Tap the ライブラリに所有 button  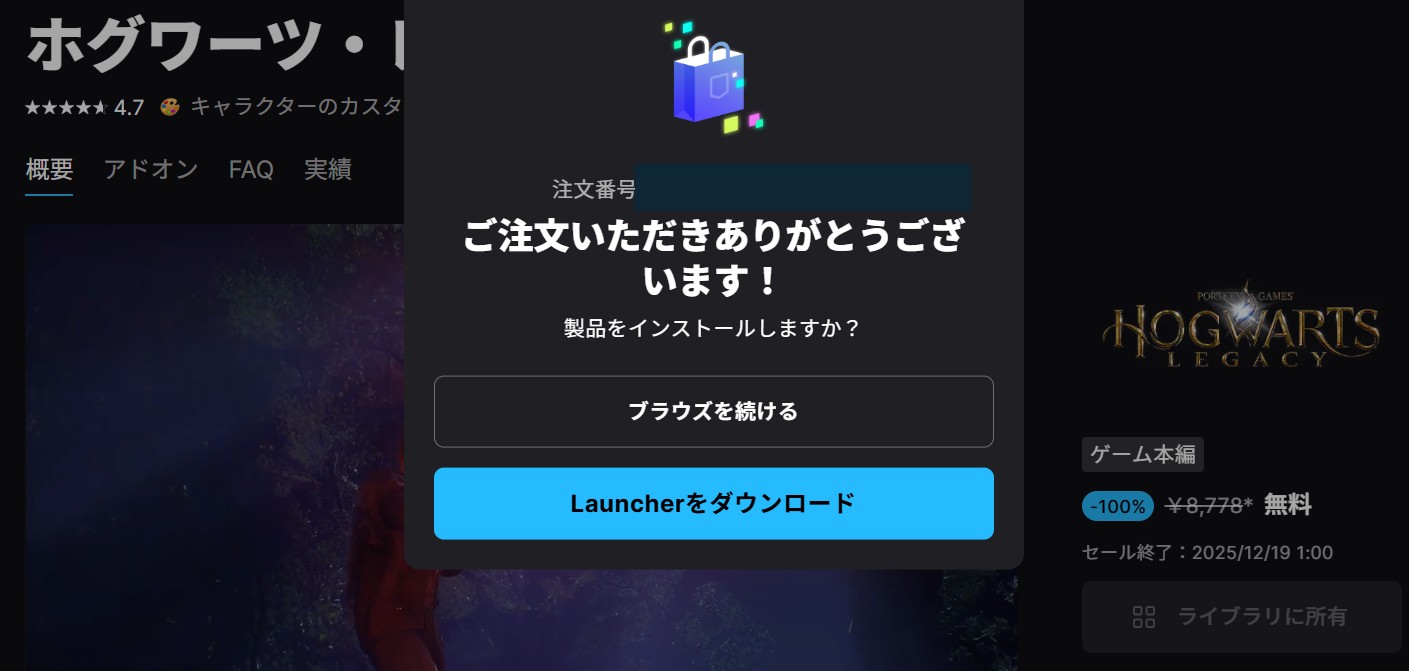(x=1241, y=616)
